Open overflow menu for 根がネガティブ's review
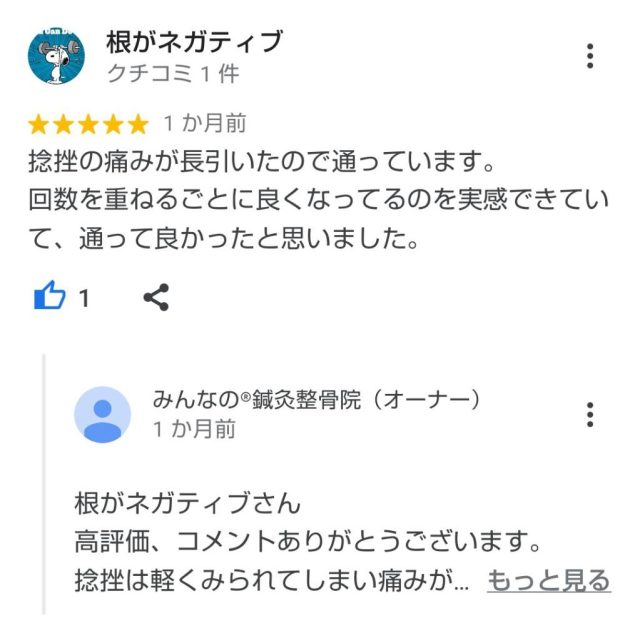This screenshot has width=640, height=641. 591,56
